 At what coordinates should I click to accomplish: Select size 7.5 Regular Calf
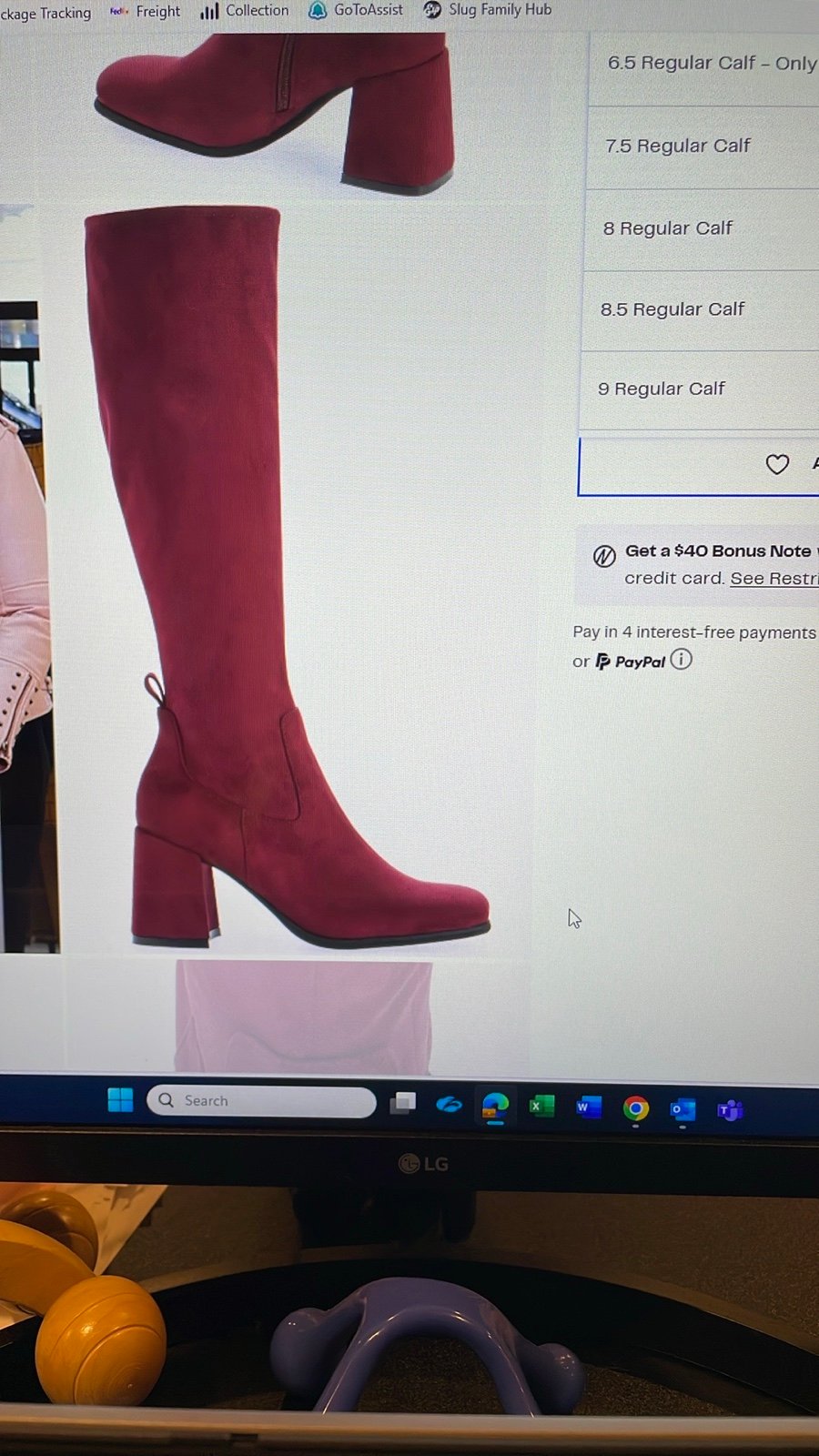click(703, 147)
